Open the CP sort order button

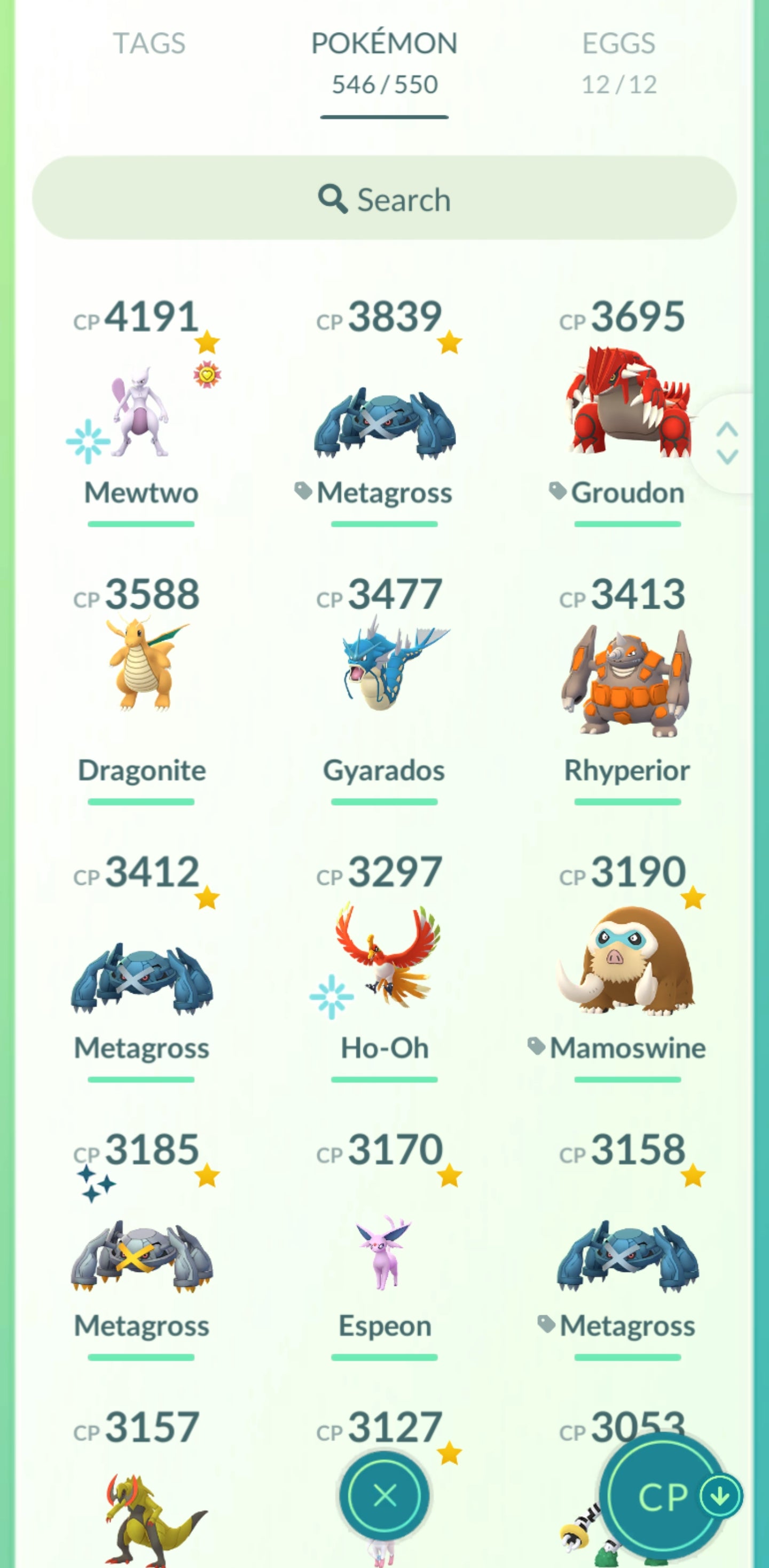tap(666, 1494)
